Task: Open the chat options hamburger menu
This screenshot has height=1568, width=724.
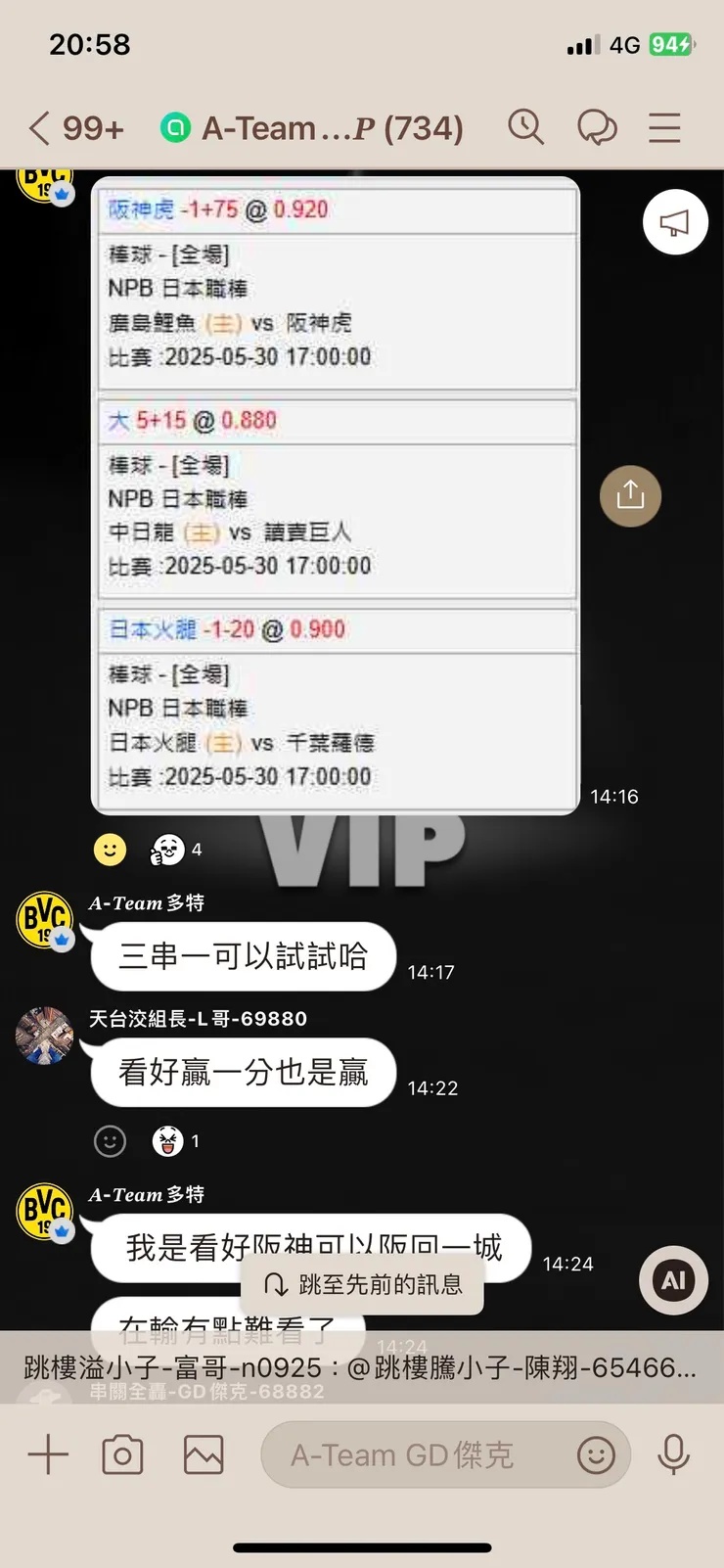Action: [x=664, y=127]
